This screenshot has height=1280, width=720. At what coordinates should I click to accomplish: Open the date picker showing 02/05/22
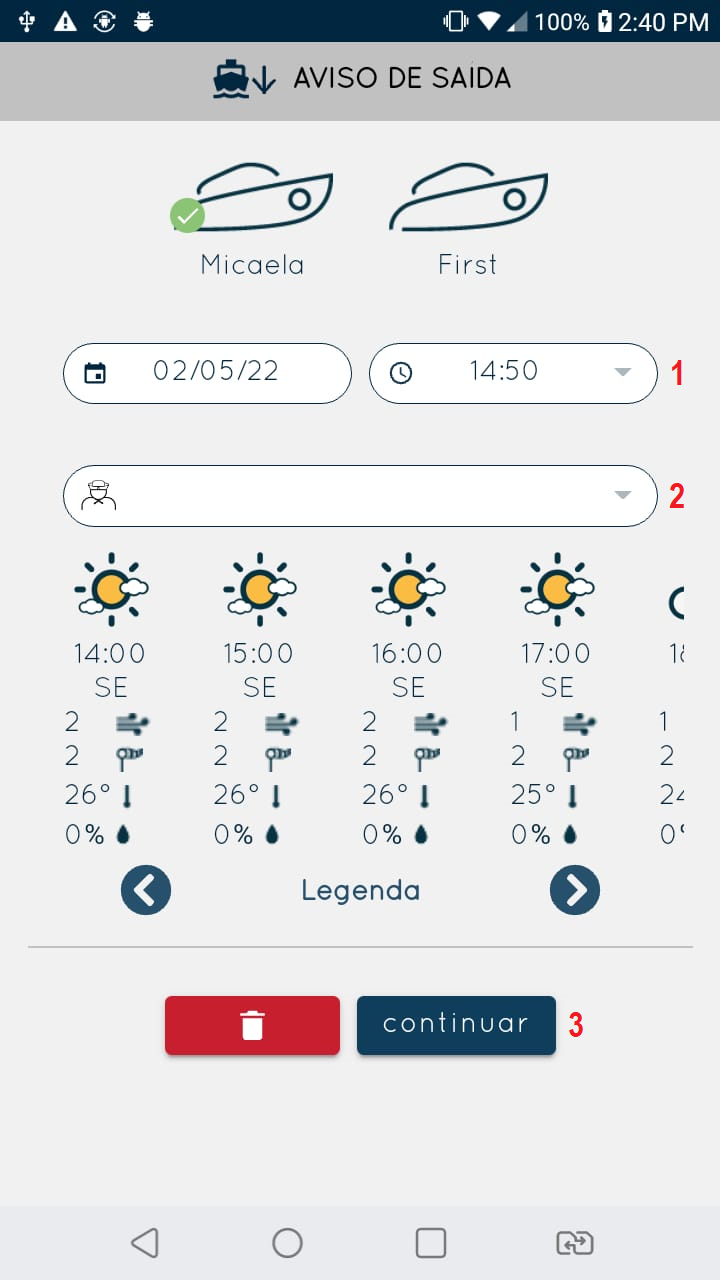click(x=207, y=373)
